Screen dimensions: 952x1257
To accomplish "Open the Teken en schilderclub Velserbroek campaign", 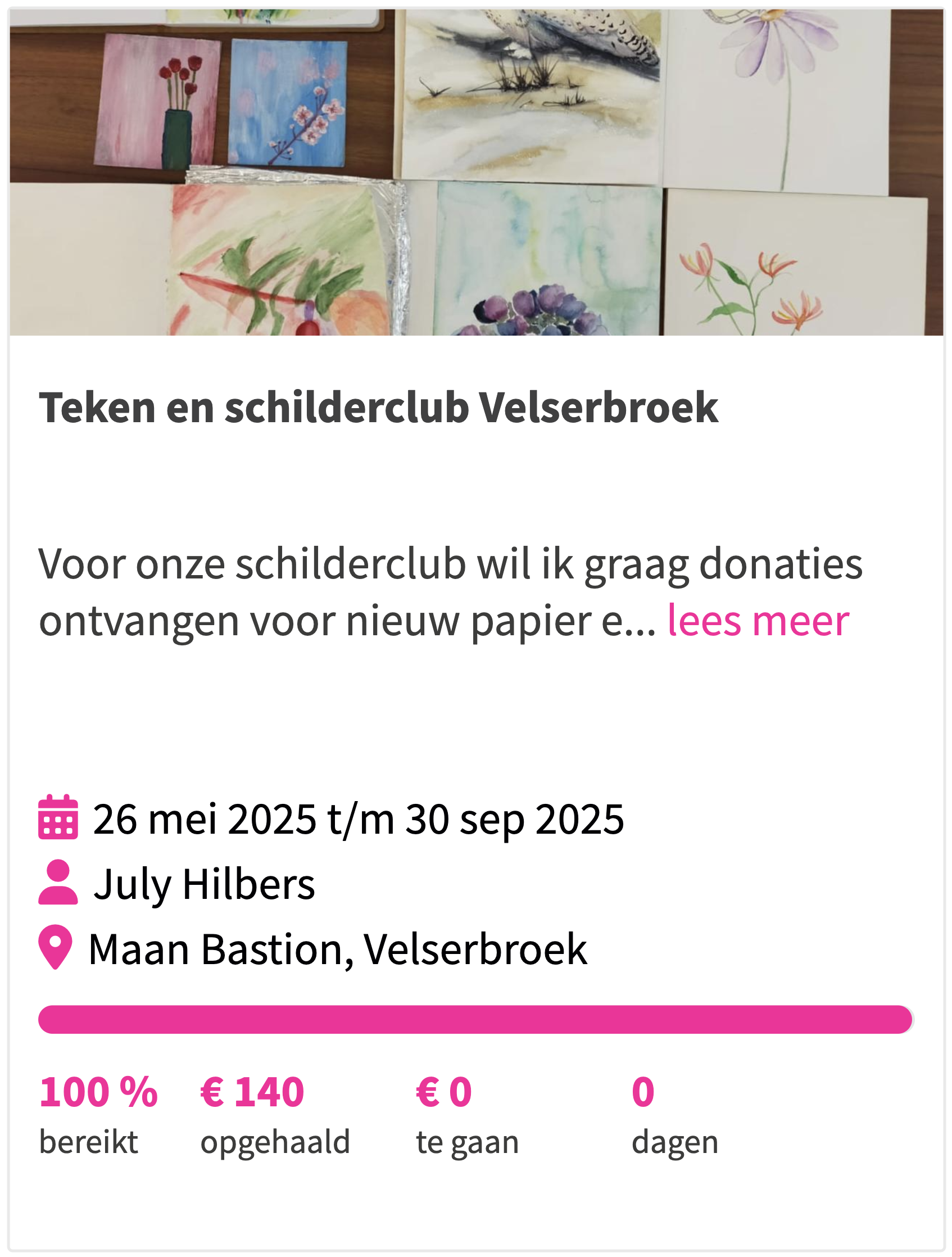I will tap(378, 408).
